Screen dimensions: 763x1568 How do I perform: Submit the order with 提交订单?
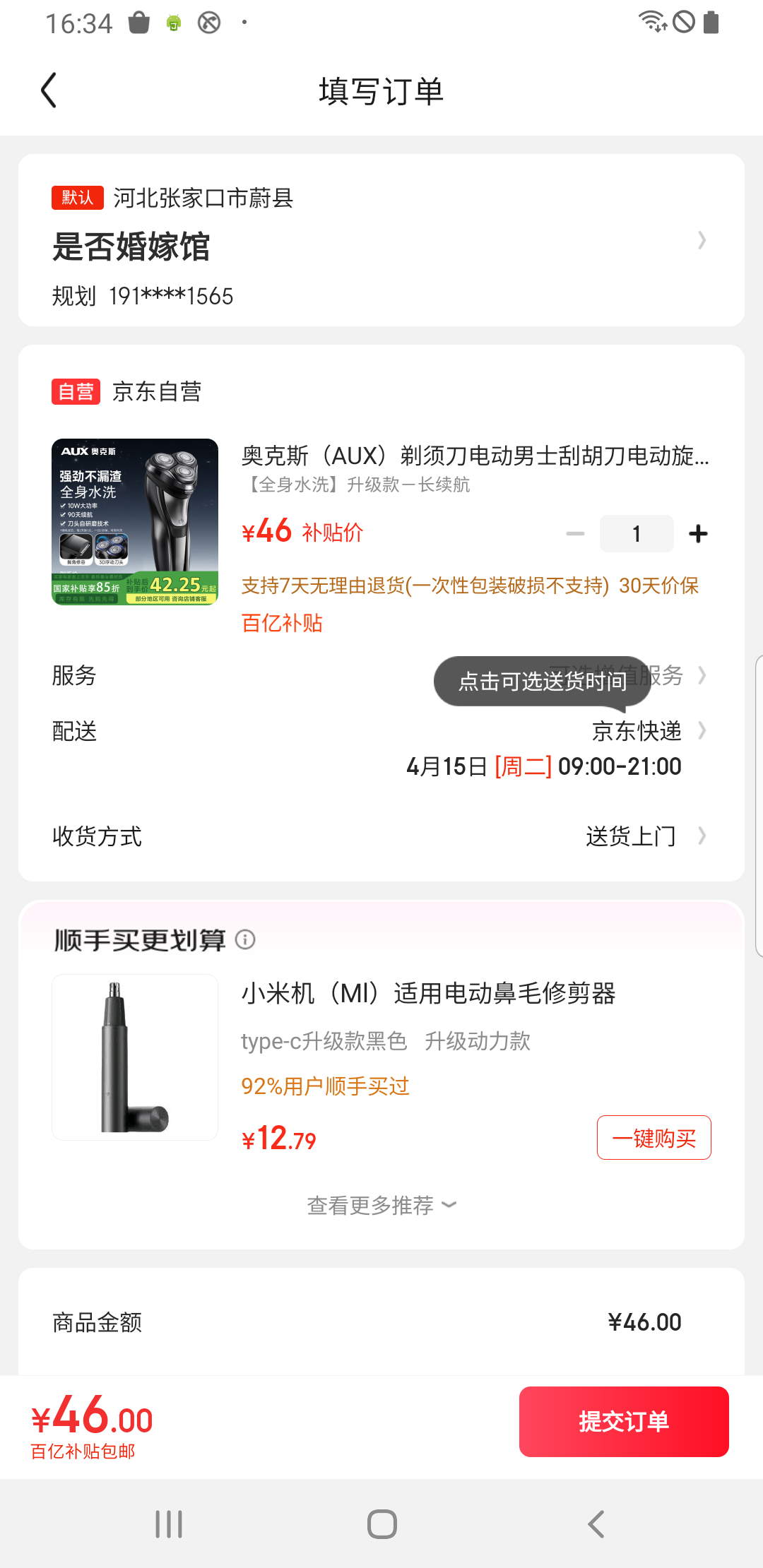623,1421
